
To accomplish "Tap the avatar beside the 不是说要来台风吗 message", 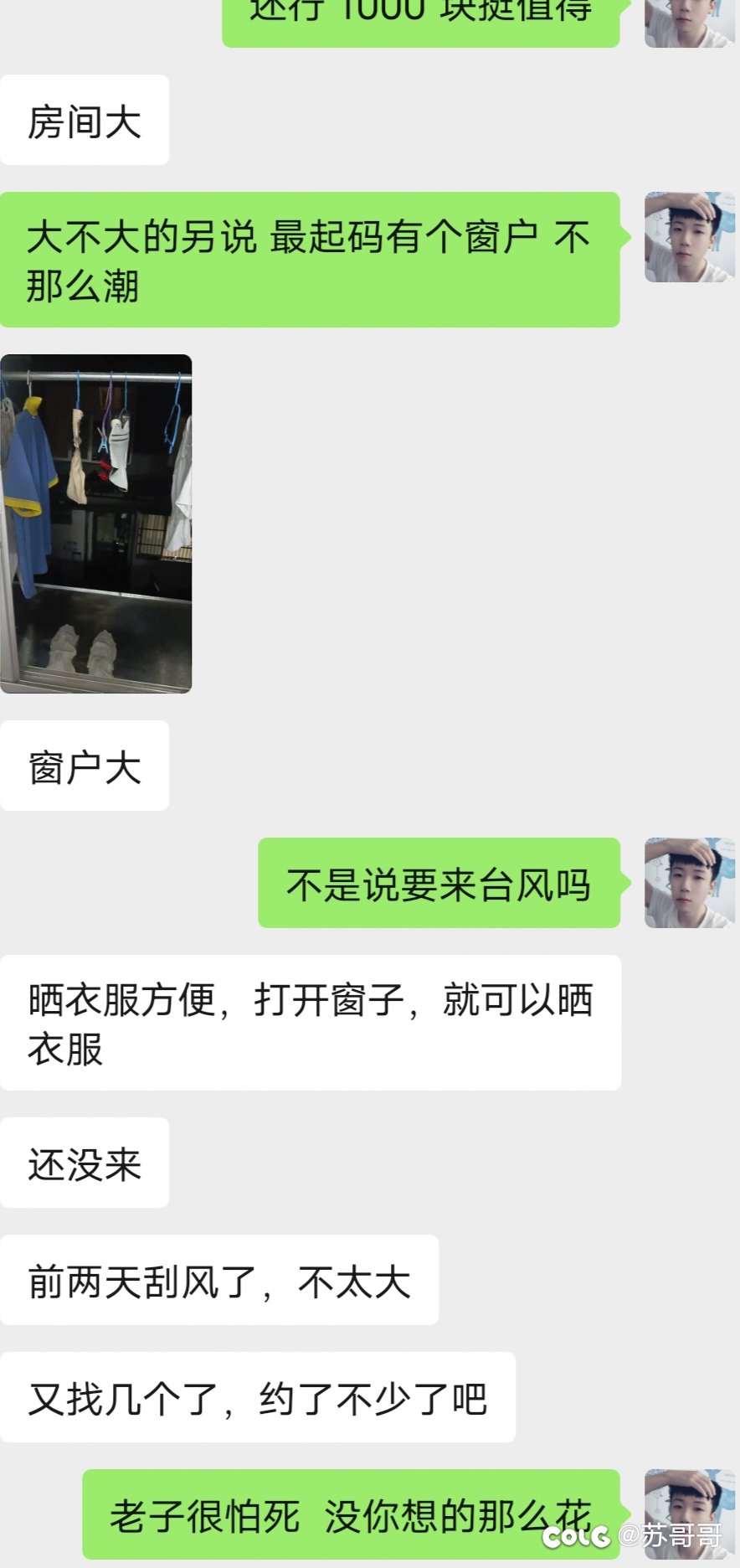I will click(x=690, y=883).
